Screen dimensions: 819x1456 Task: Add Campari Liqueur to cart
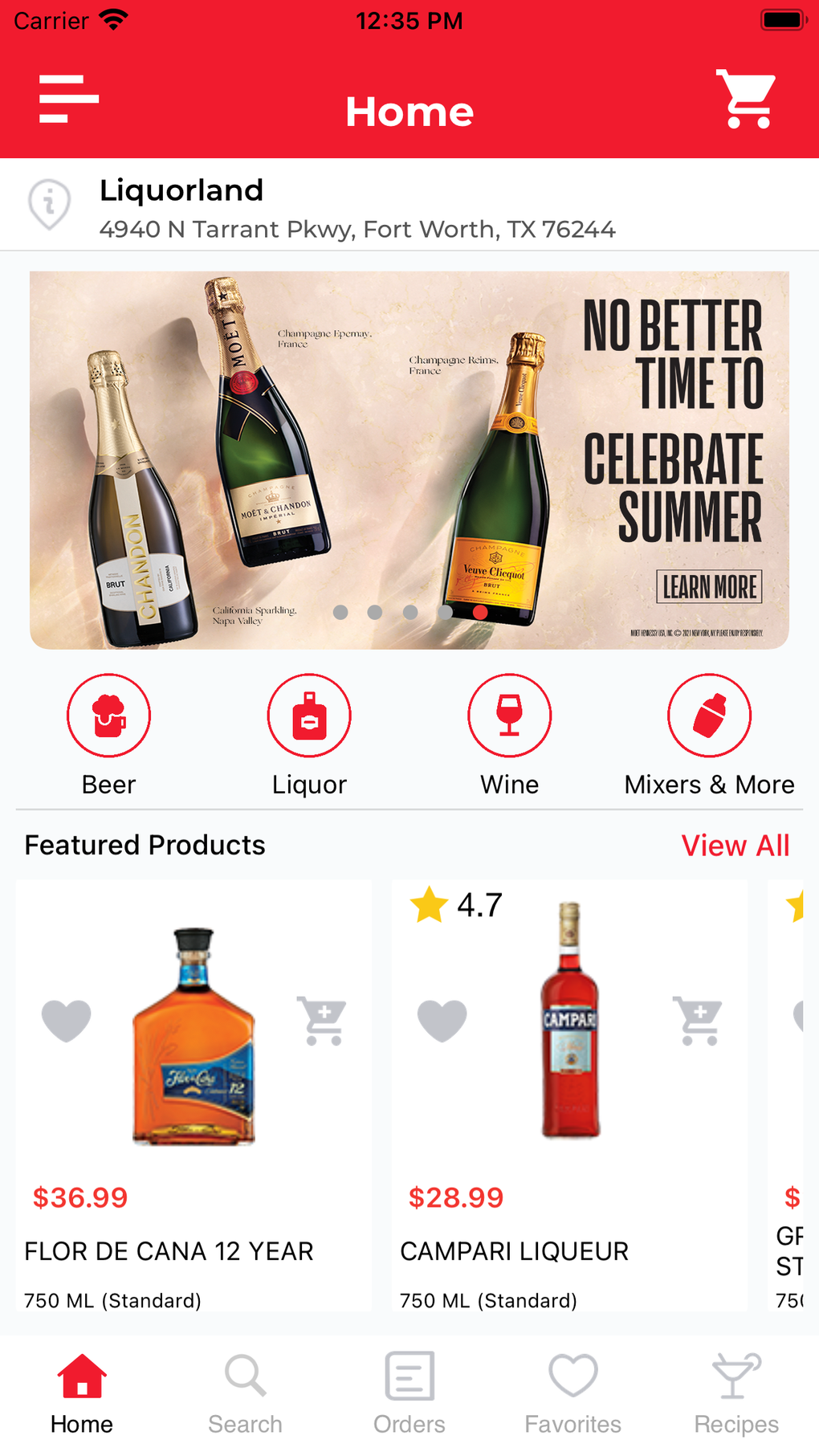click(699, 1021)
